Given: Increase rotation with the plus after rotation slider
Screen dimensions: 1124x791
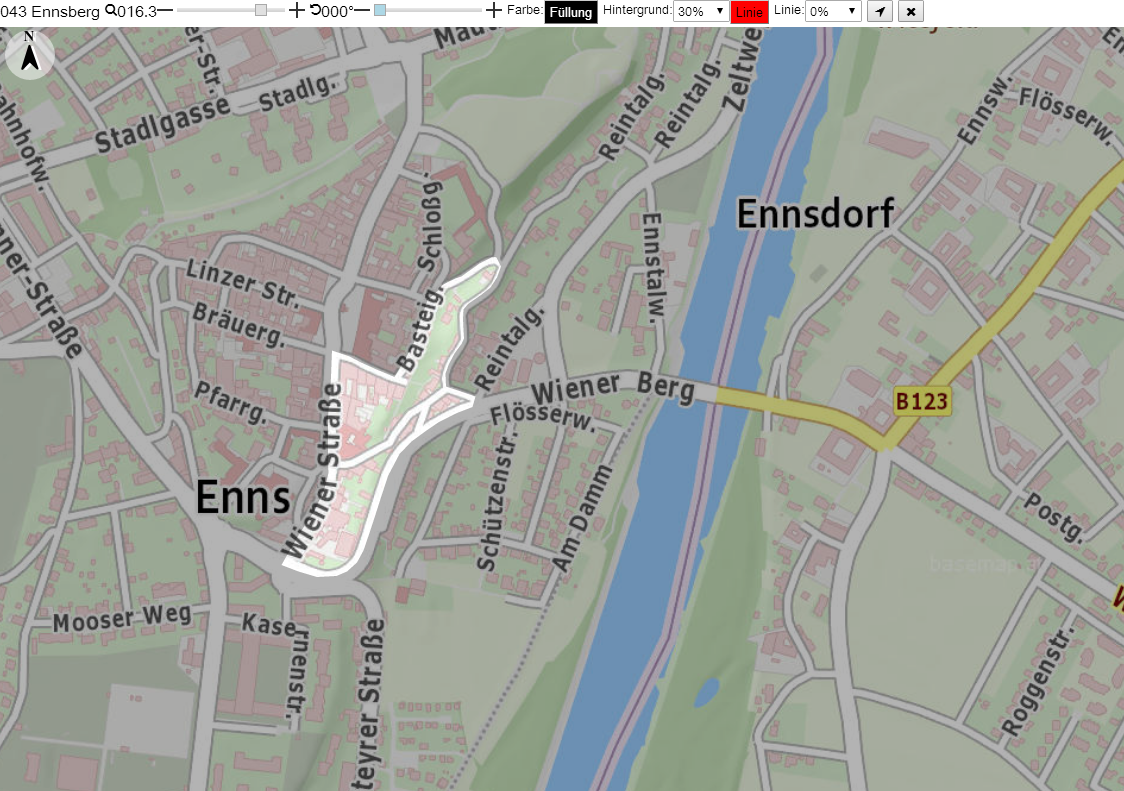Looking at the screenshot, I should pyautogui.click(x=493, y=11).
